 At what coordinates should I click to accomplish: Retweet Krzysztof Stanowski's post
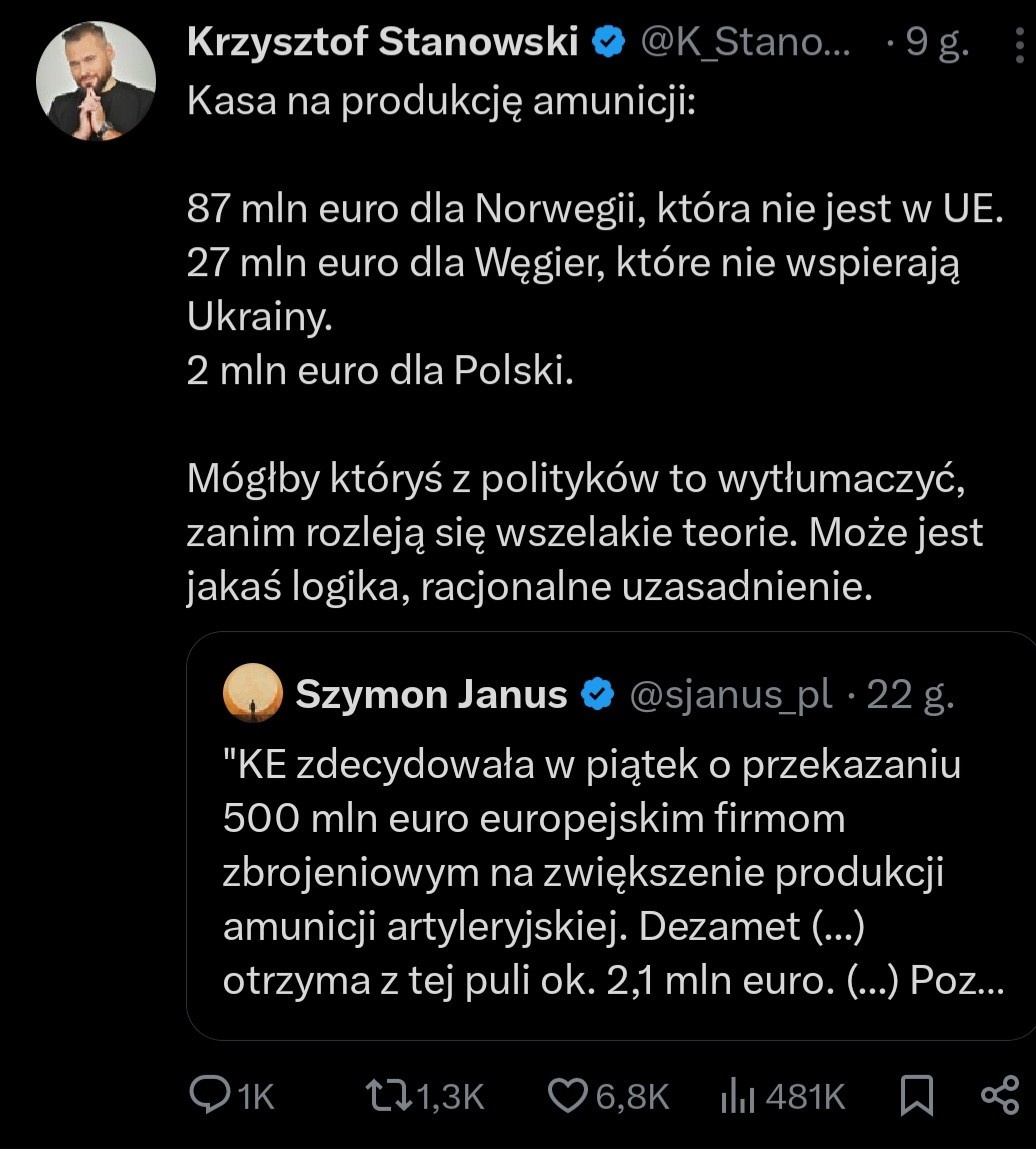click(388, 1096)
